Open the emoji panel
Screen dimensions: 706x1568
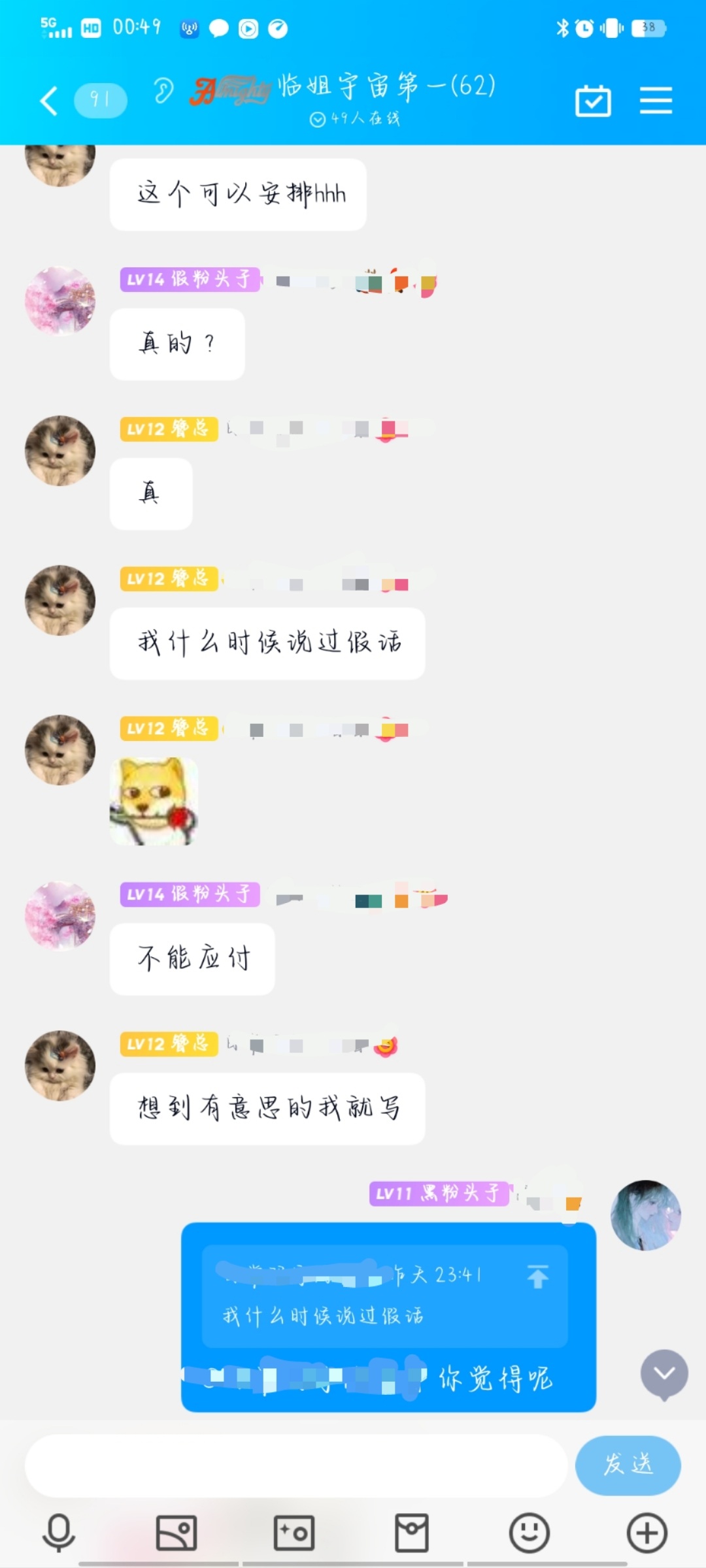tap(529, 1533)
